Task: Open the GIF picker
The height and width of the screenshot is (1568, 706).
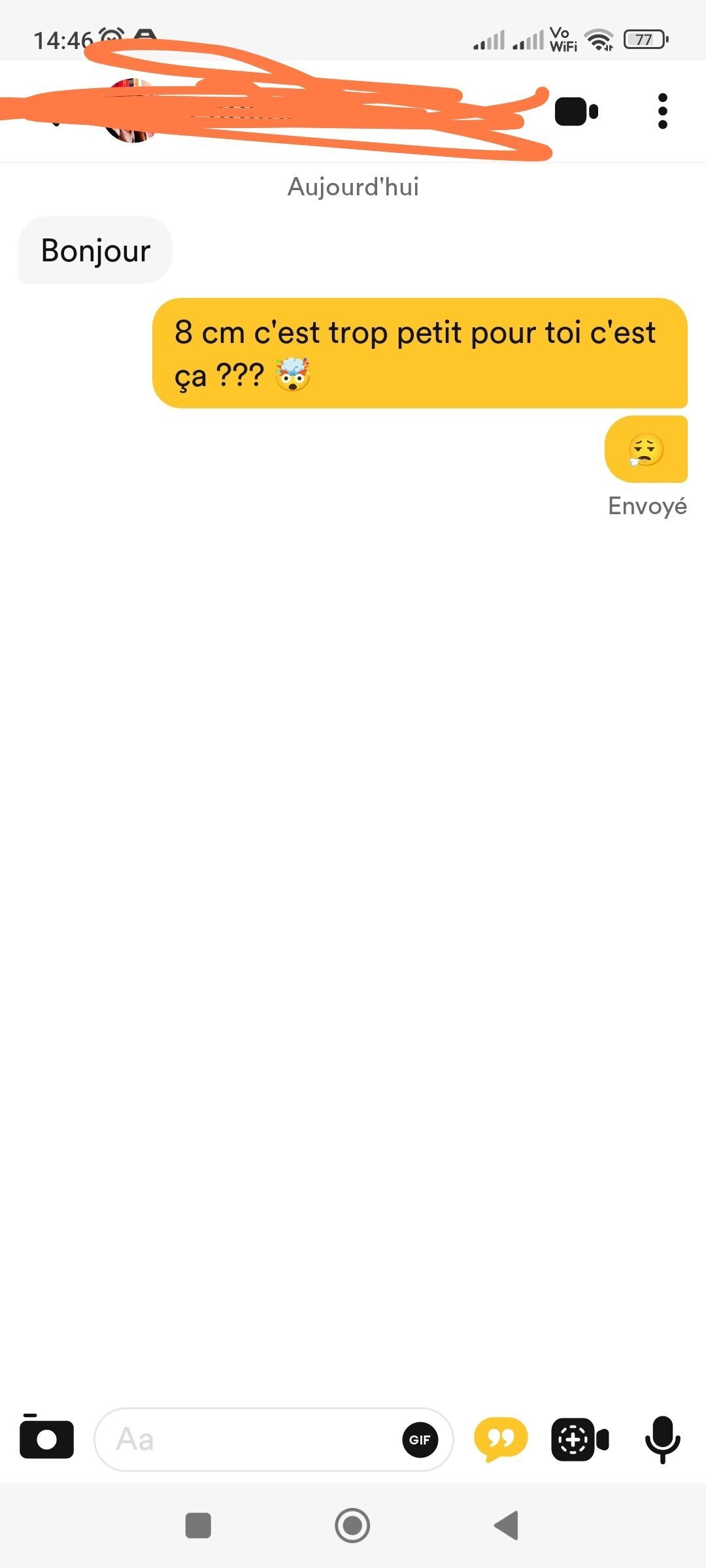Action: 420,1439
